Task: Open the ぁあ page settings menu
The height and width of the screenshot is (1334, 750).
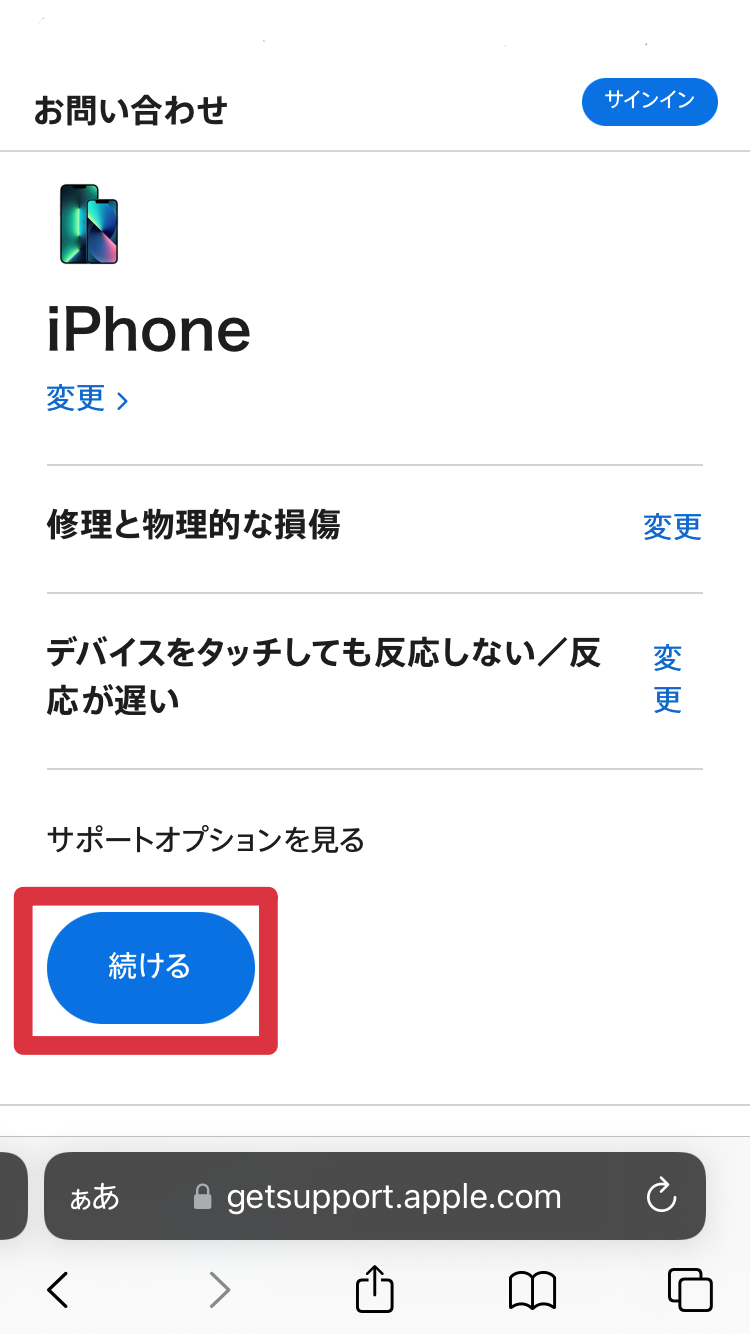Action: coord(94,1196)
